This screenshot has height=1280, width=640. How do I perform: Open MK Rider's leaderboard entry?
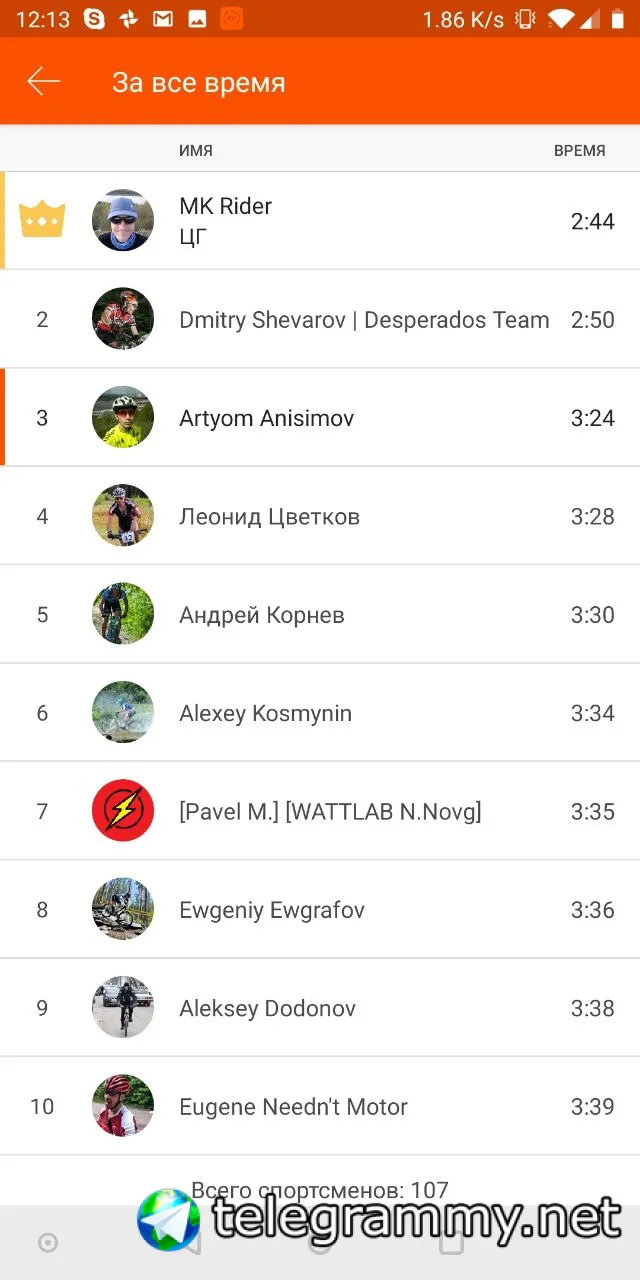320,220
